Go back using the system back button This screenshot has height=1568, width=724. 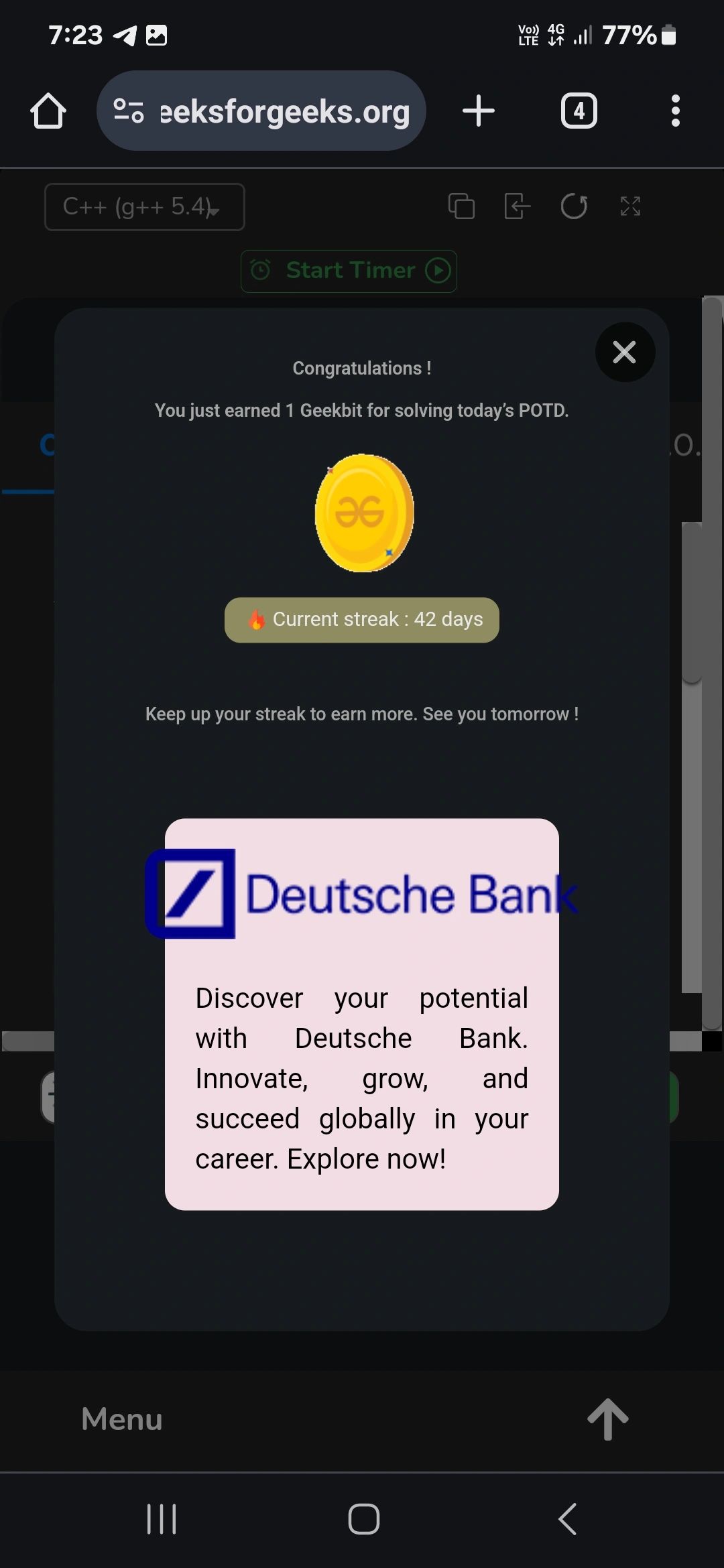tap(567, 1518)
